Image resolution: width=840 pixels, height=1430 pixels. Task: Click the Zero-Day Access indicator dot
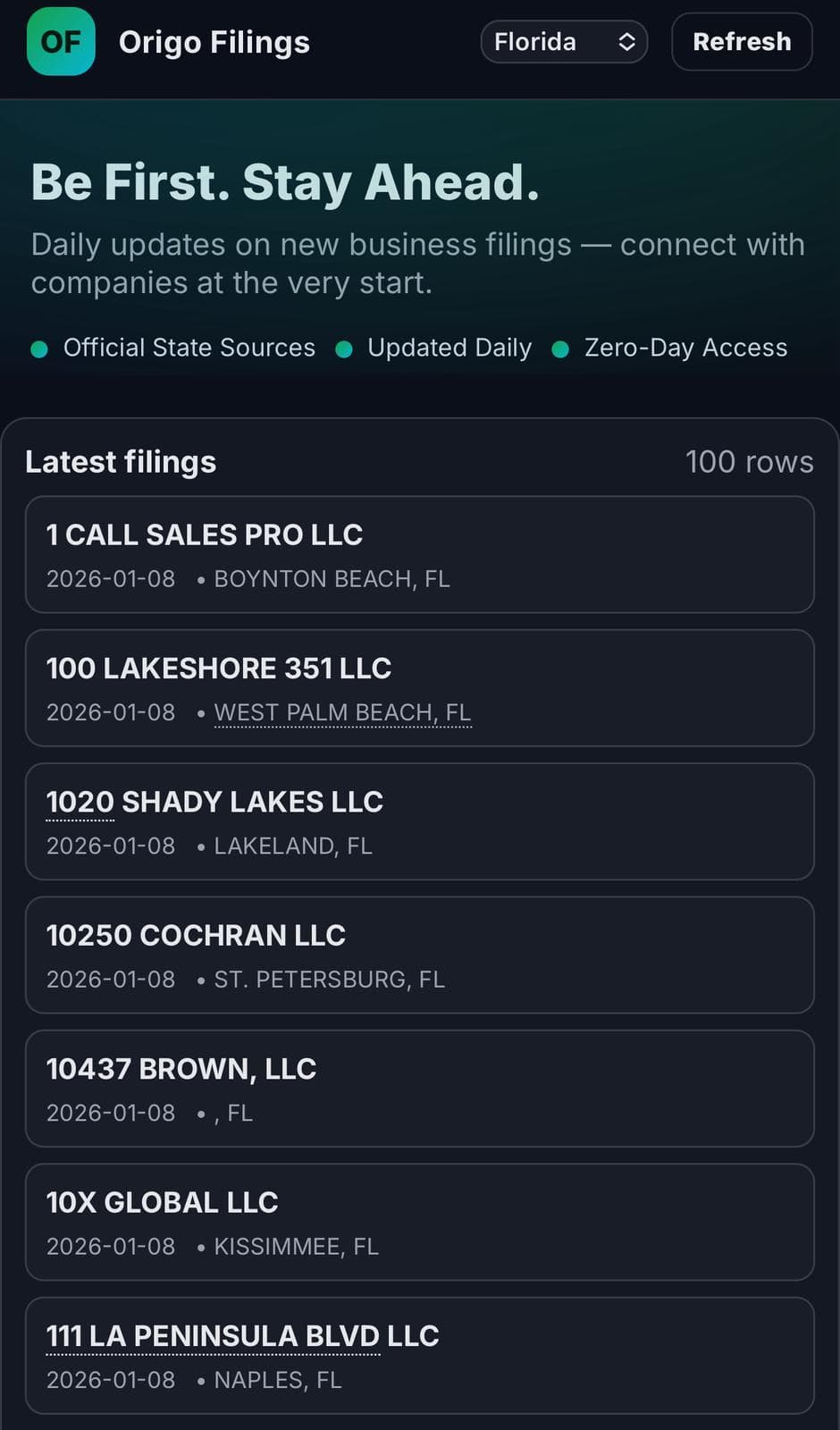[562, 349]
